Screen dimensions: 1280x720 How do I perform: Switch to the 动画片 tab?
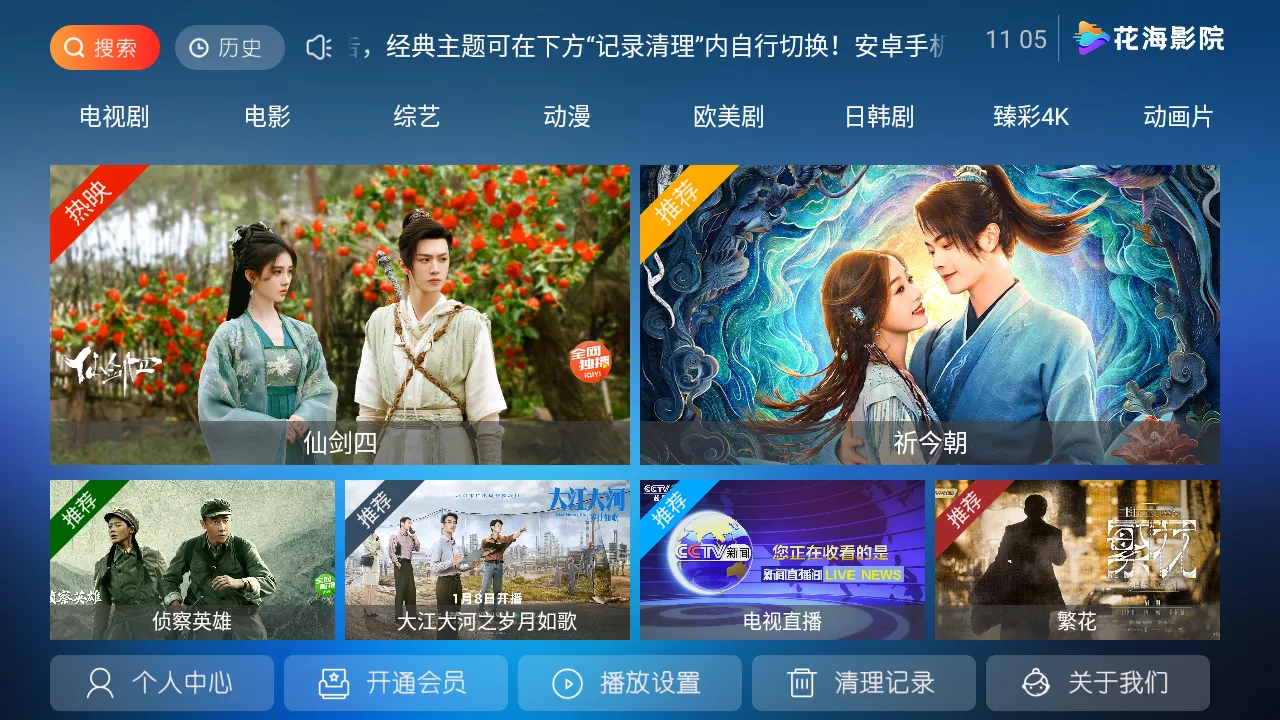click(1177, 117)
